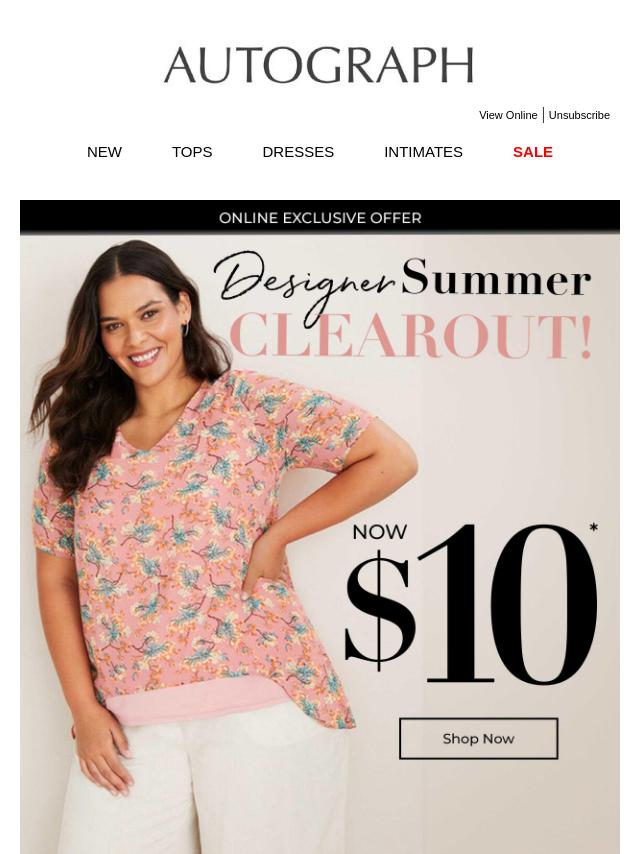The width and height of the screenshot is (640, 854).
Task: Tap the Unsubscribe link
Action: 579,115
